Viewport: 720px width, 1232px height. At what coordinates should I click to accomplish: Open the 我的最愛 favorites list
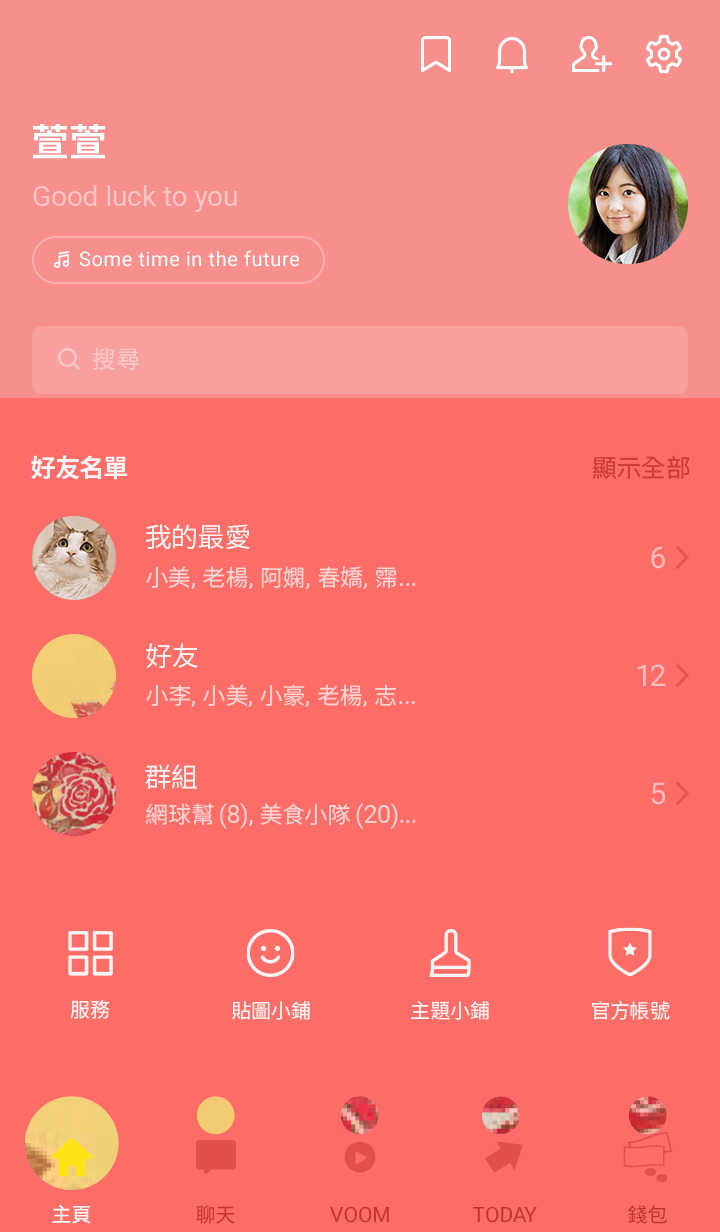pyautogui.click(x=360, y=558)
